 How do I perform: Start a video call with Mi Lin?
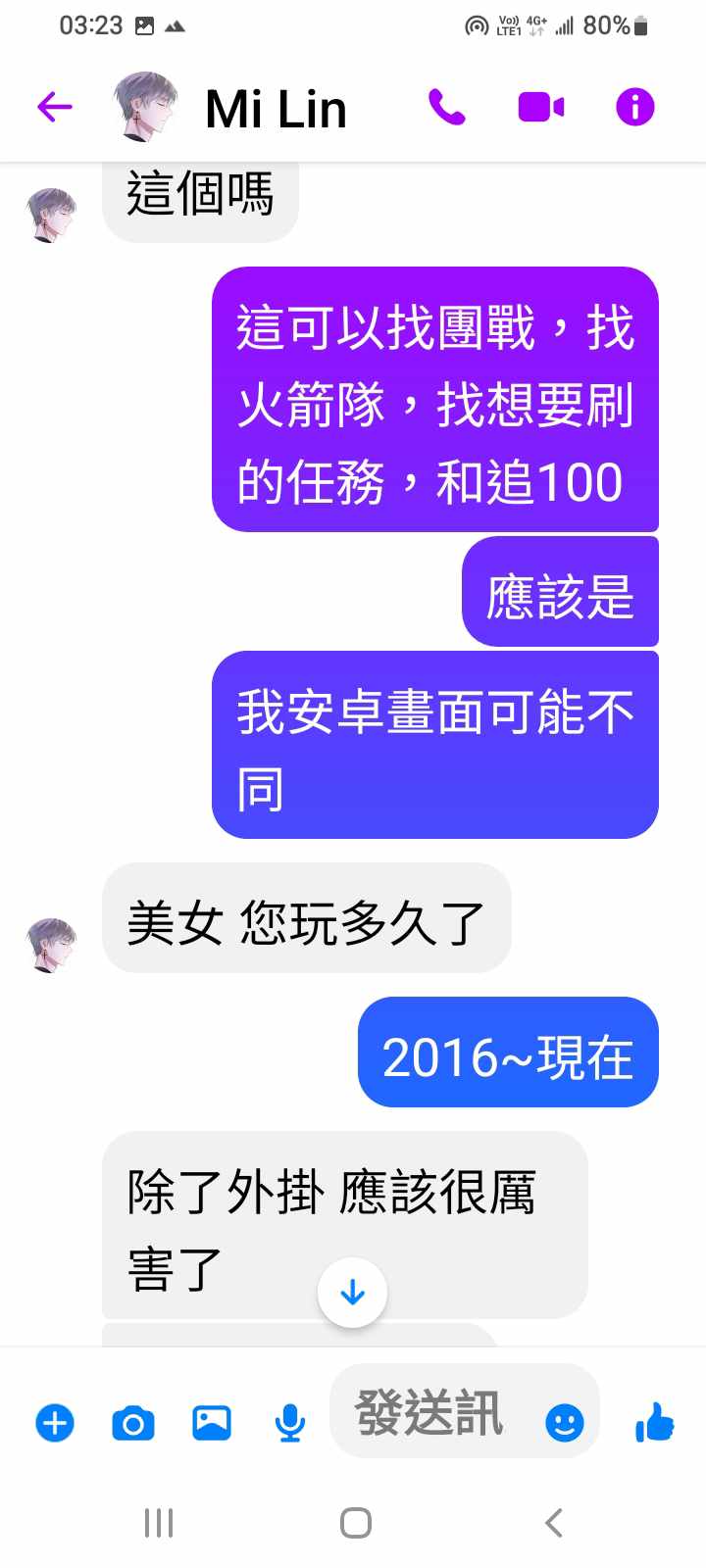(x=541, y=107)
